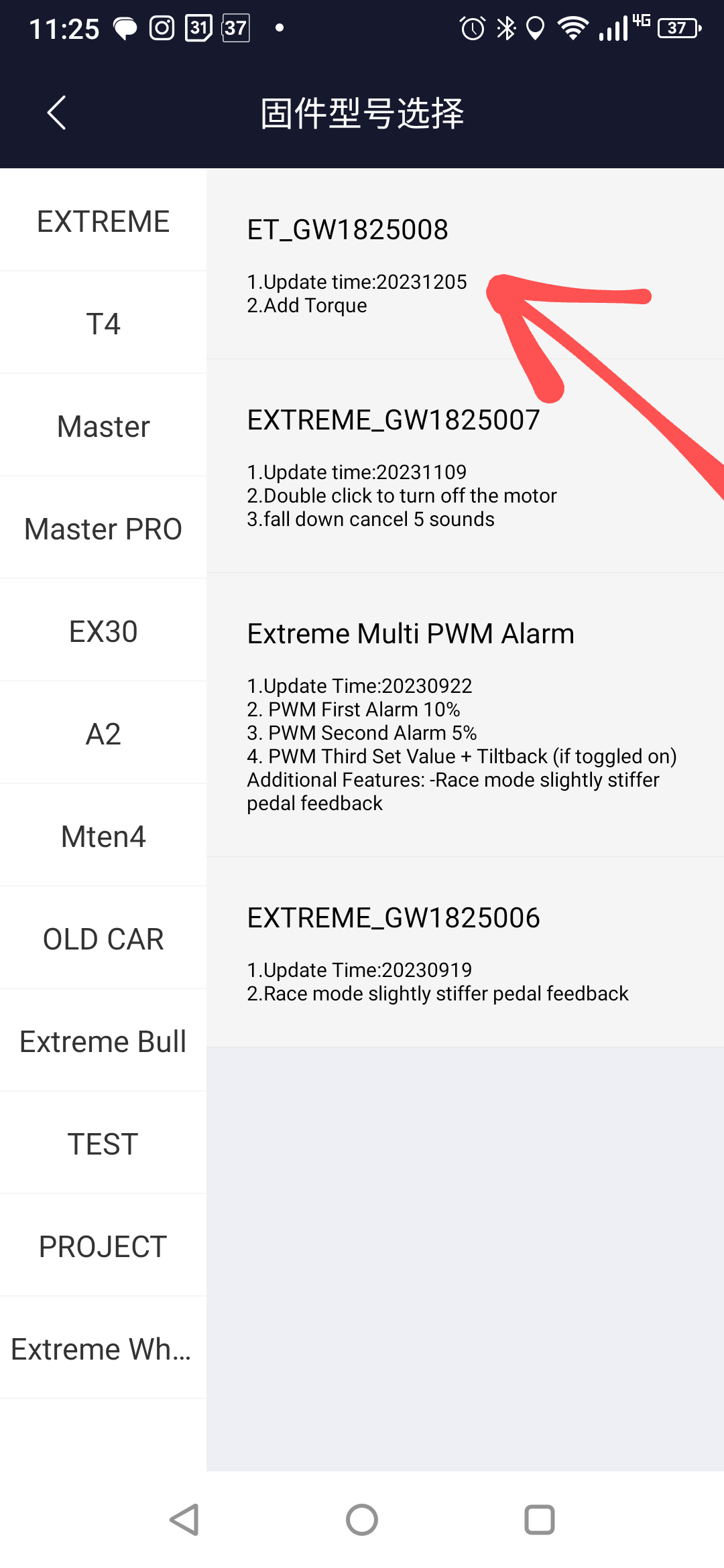Screen dimensions: 724x1568
Task: Choose firmware ET_GW1825008
Action: [465, 264]
